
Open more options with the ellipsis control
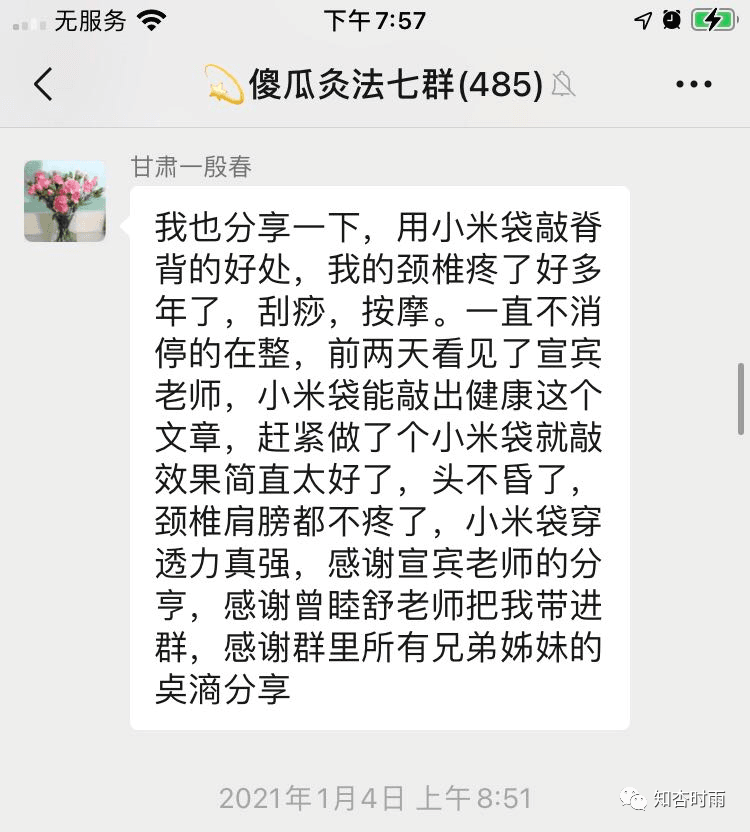click(x=694, y=85)
